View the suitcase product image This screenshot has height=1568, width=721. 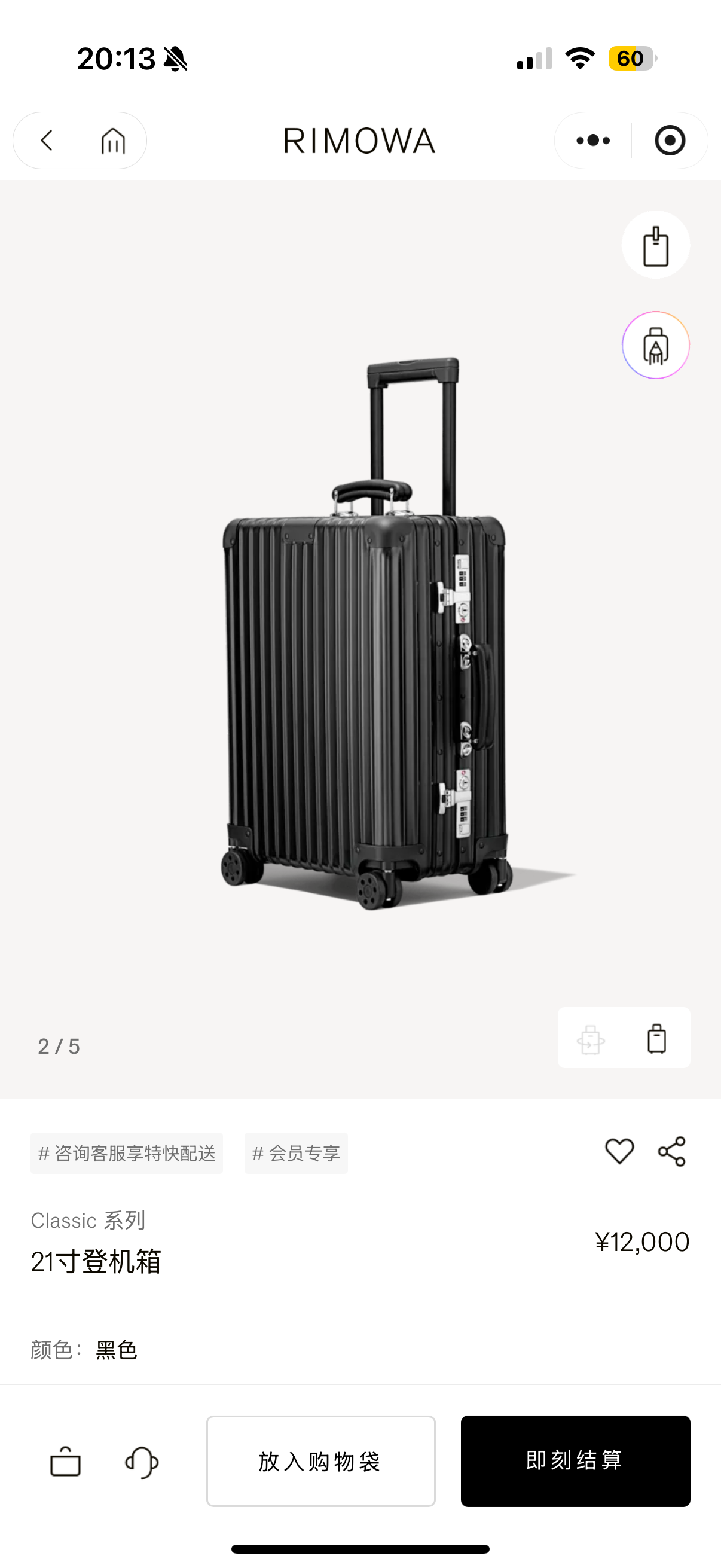coord(364,633)
